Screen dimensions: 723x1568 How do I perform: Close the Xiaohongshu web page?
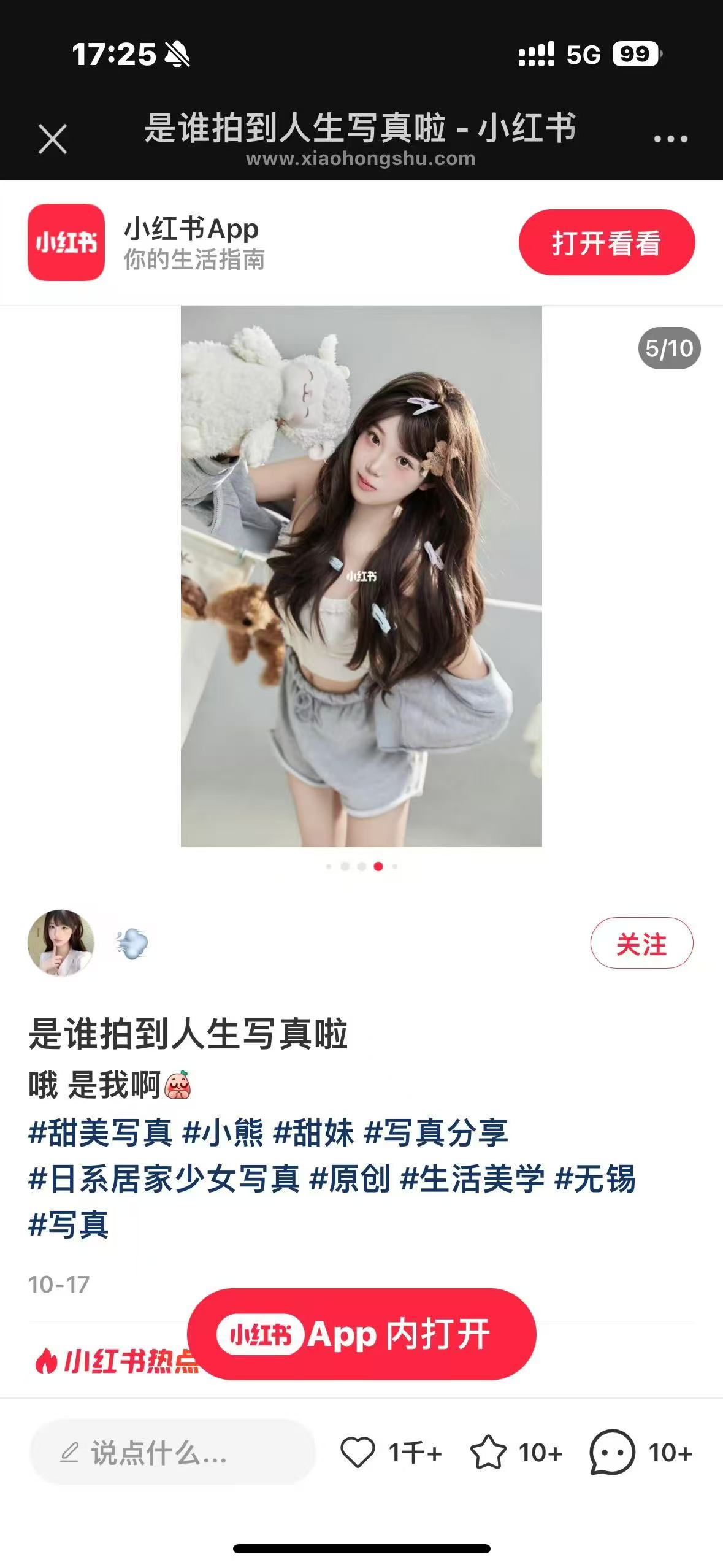pos(53,139)
